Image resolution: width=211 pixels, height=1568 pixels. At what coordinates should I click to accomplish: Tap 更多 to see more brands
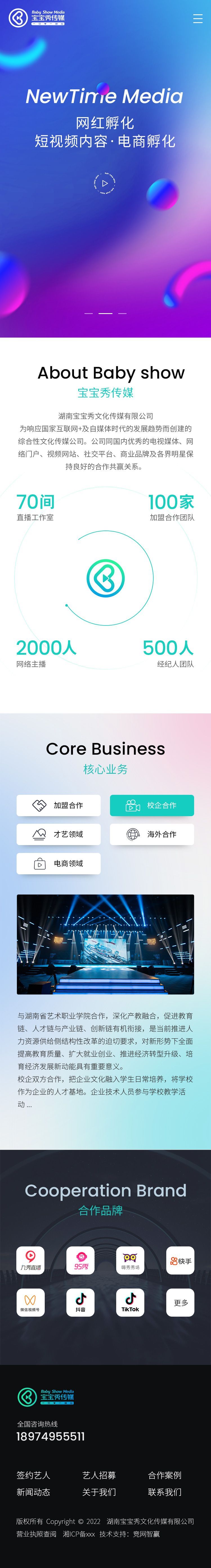181,1303
